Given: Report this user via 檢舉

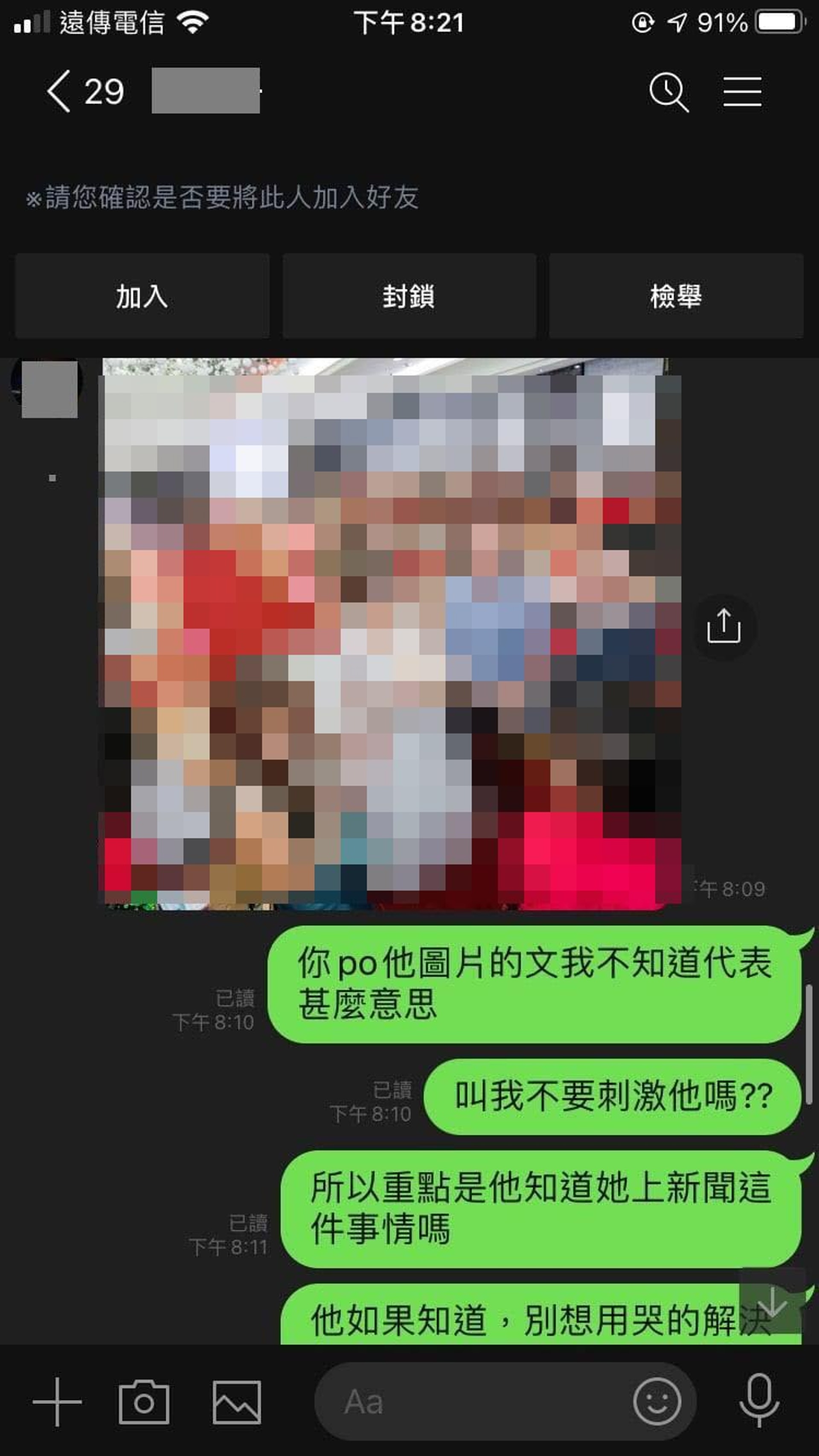Looking at the screenshot, I should pyautogui.click(x=676, y=296).
